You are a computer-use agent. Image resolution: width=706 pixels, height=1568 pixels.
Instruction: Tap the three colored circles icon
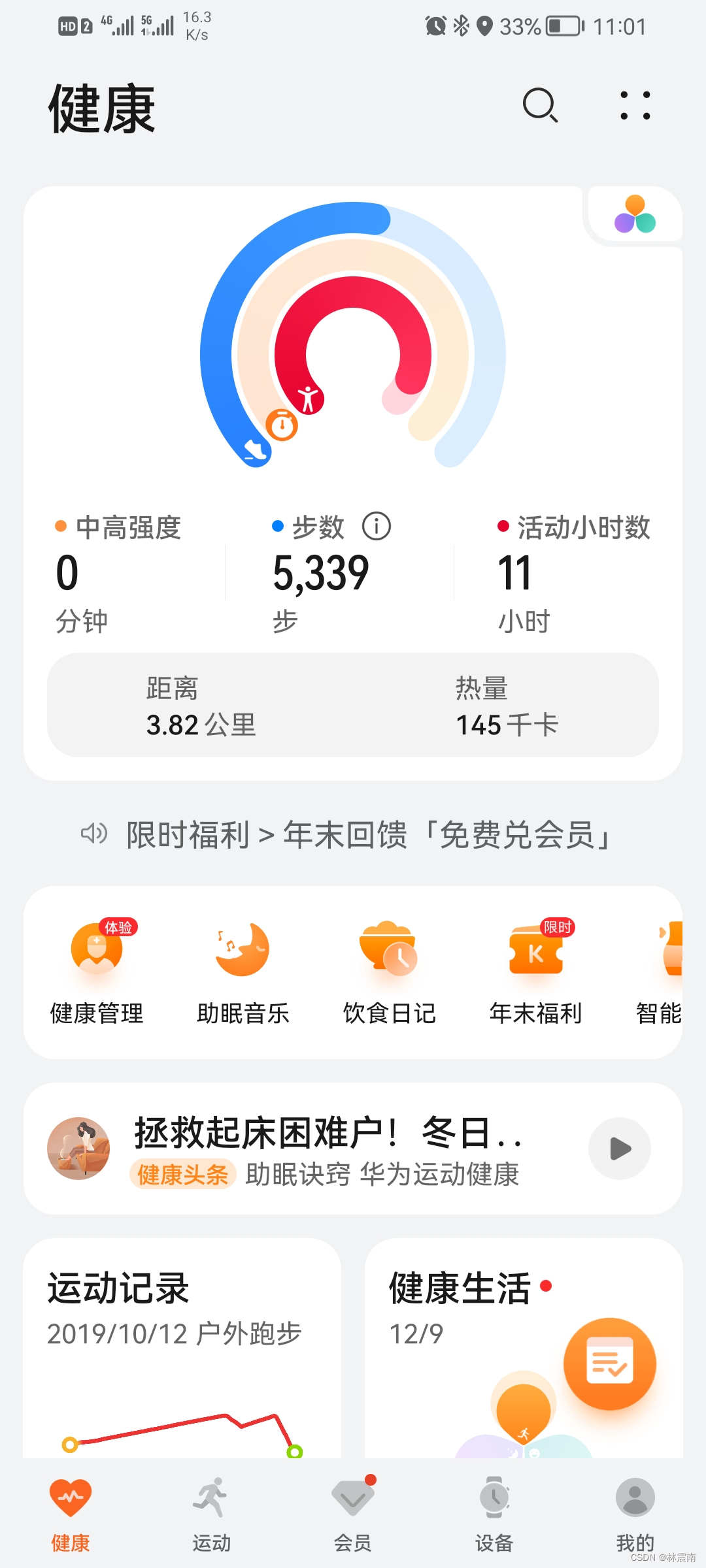click(635, 215)
